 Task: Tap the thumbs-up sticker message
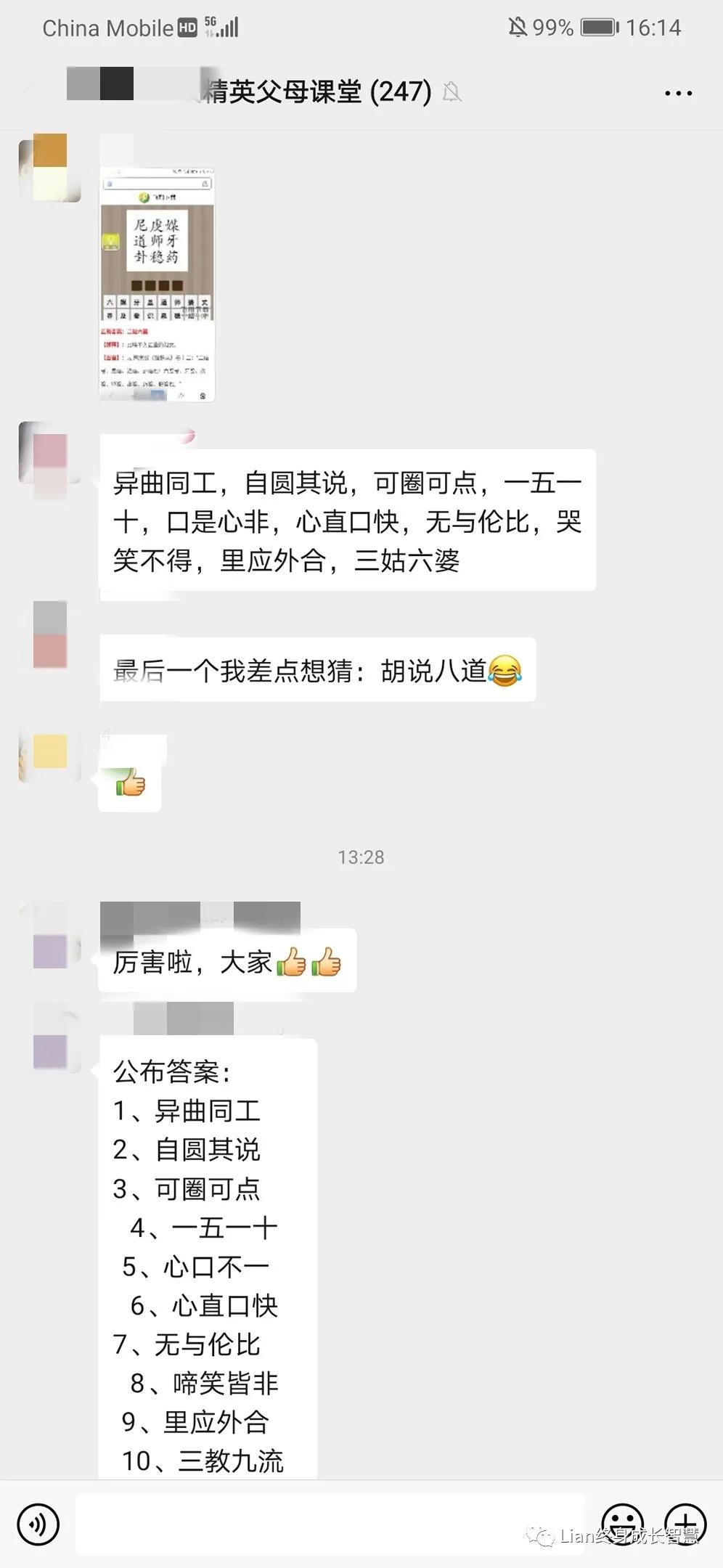(128, 782)
